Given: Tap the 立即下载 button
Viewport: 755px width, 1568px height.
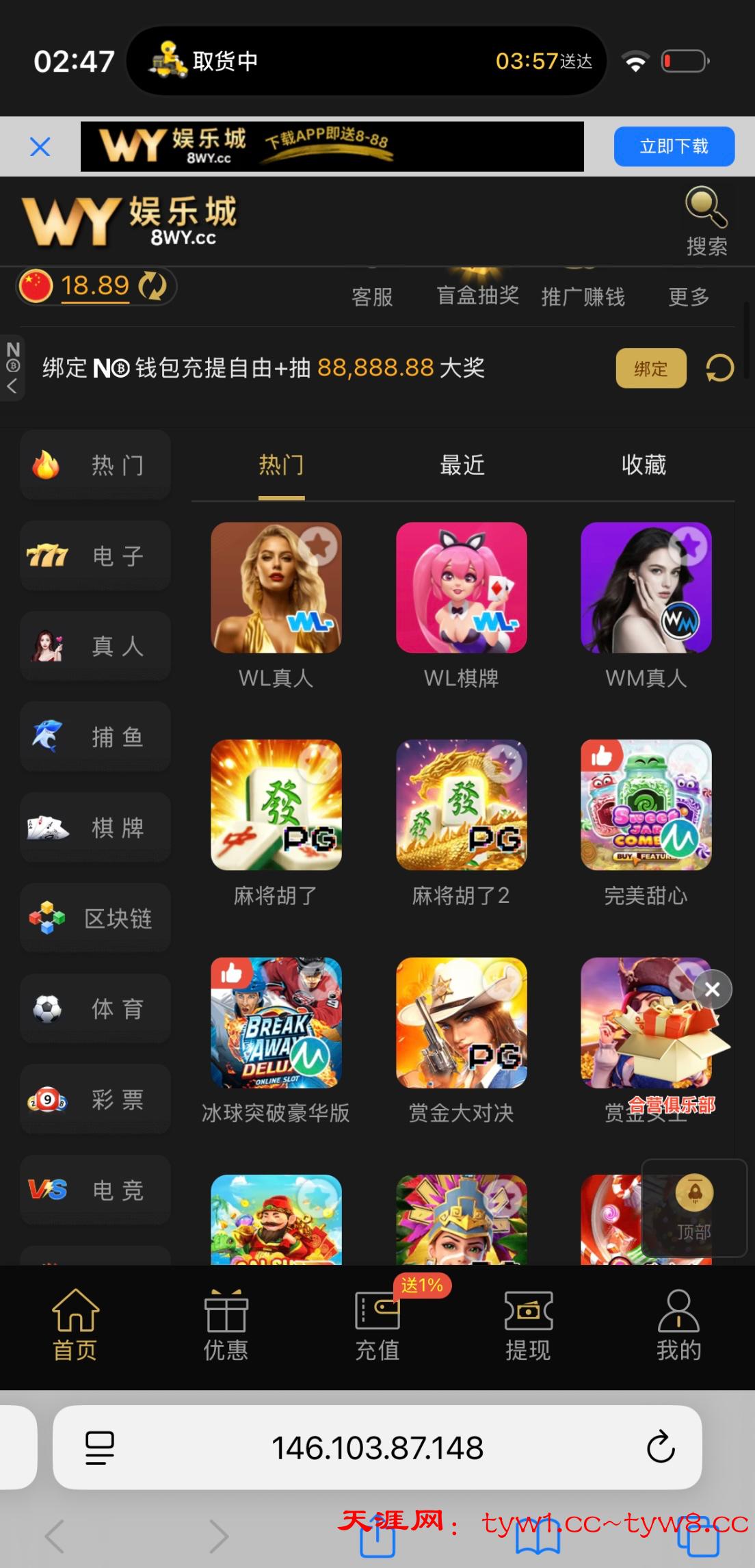Looking at the screenshot, I should 674,146.
